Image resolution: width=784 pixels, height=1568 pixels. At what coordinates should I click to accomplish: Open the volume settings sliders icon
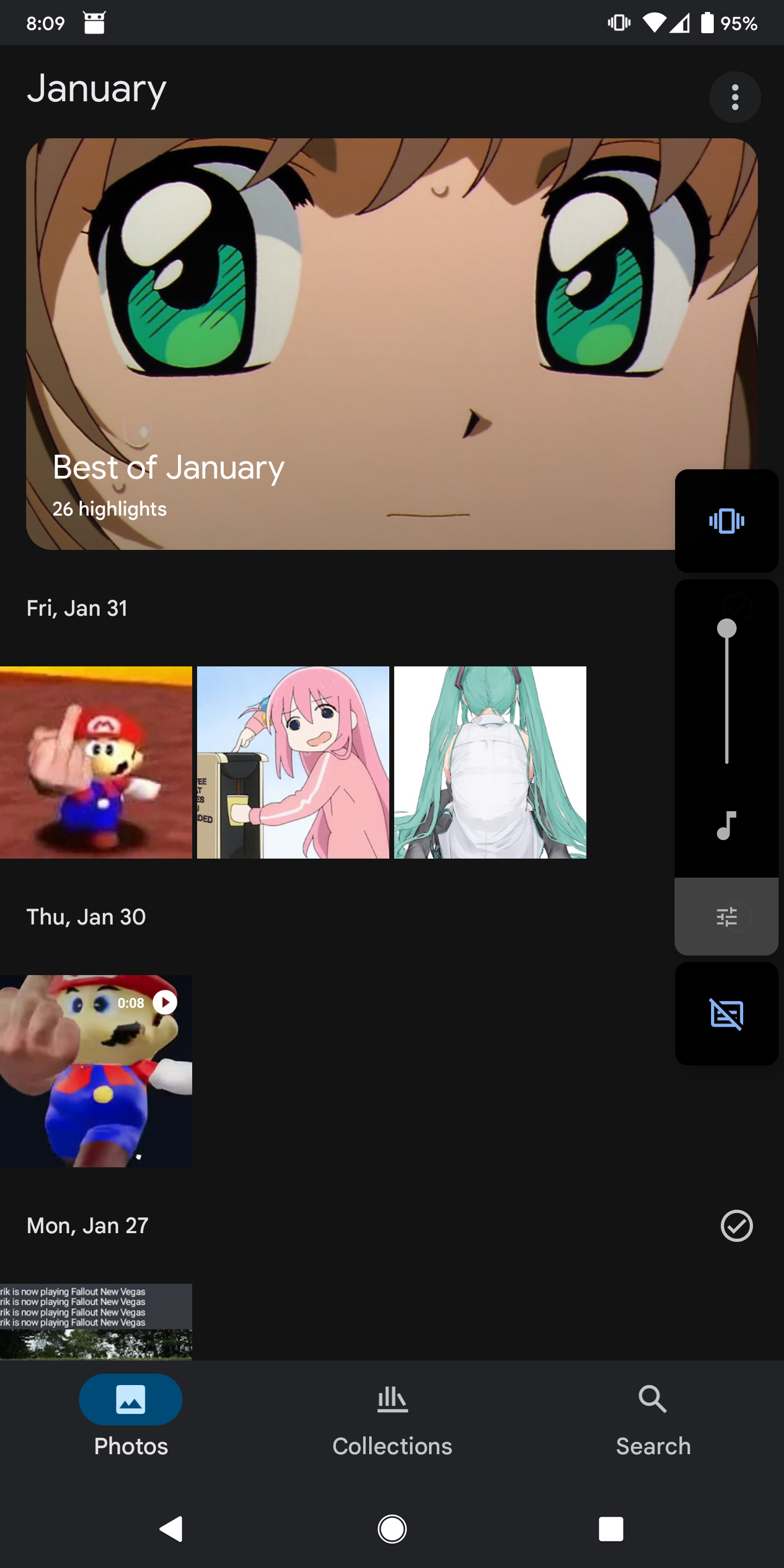point(727,917)
